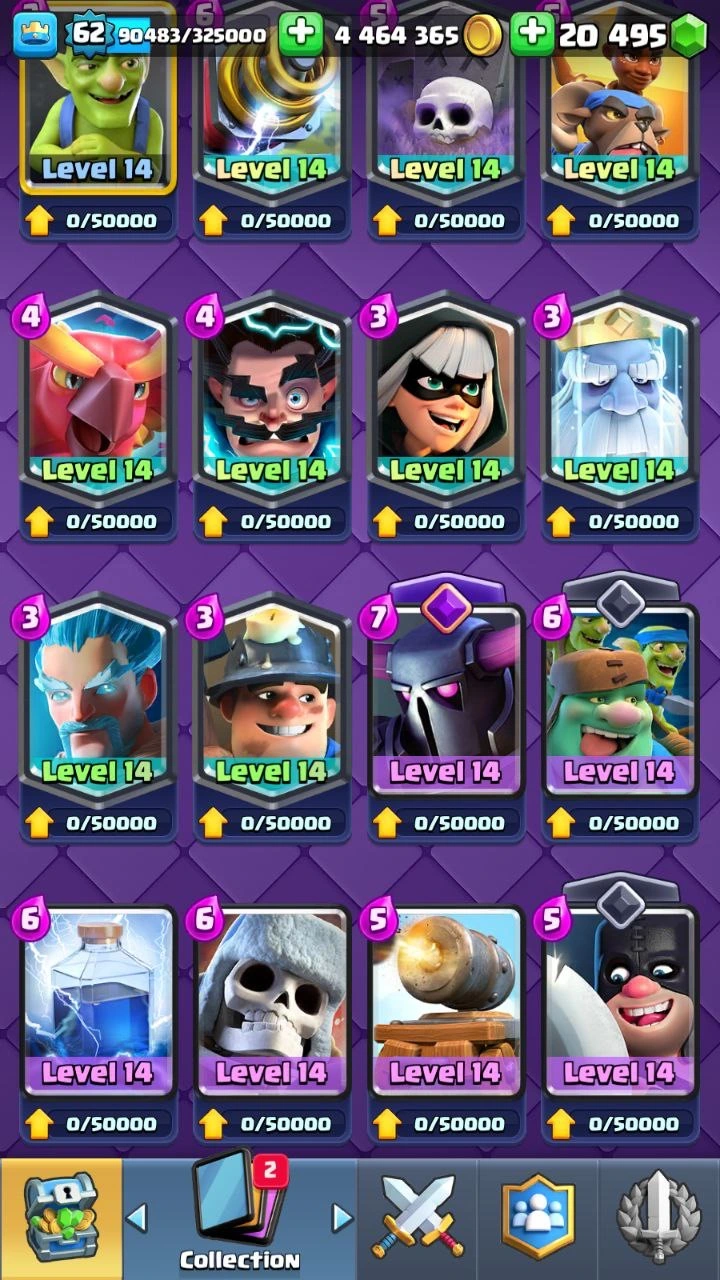The height and width of the screenshot is (1280, 720).
Task: Select the Cannon Cart card
Action: [445, 1000]
